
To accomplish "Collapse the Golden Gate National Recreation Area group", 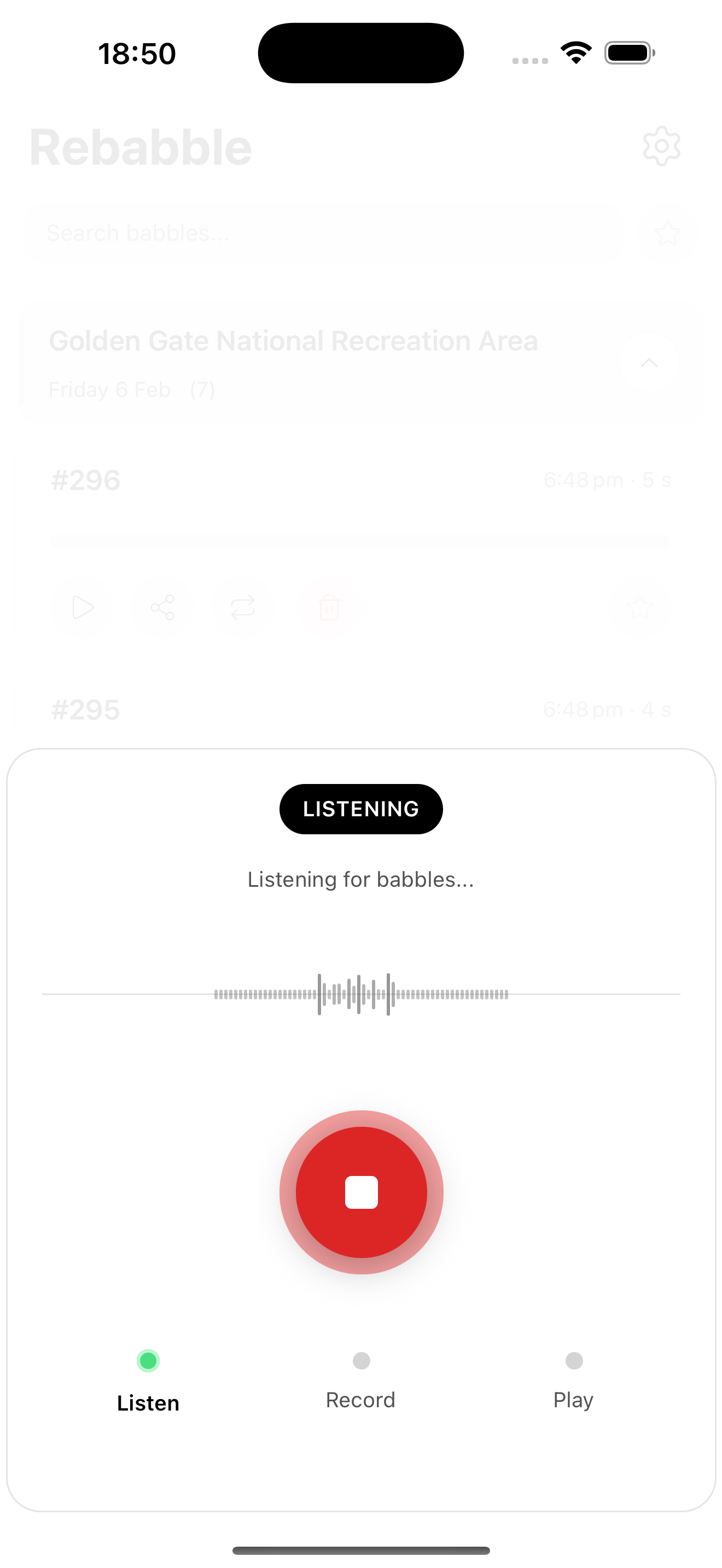I will 649,363.
